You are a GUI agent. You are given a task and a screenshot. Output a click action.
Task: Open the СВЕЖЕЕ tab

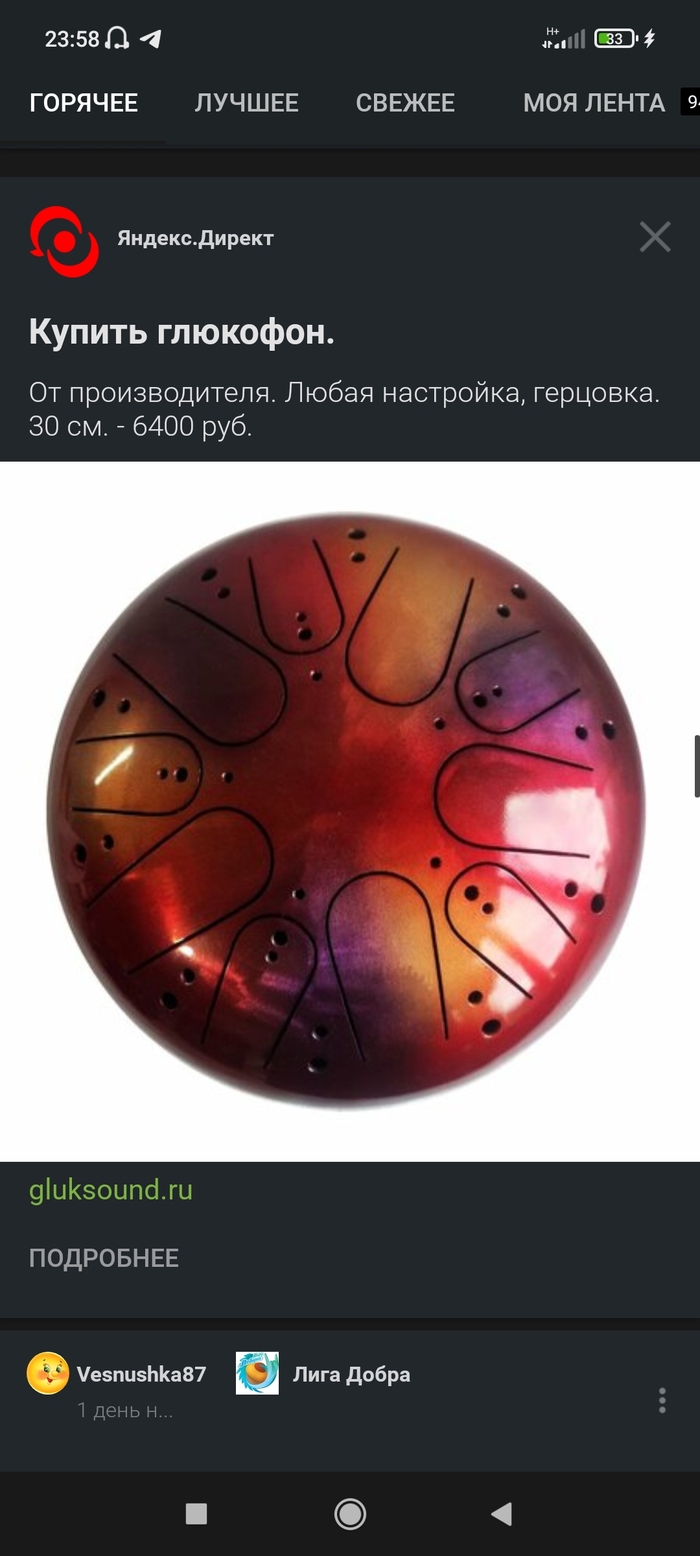[405, 103]
